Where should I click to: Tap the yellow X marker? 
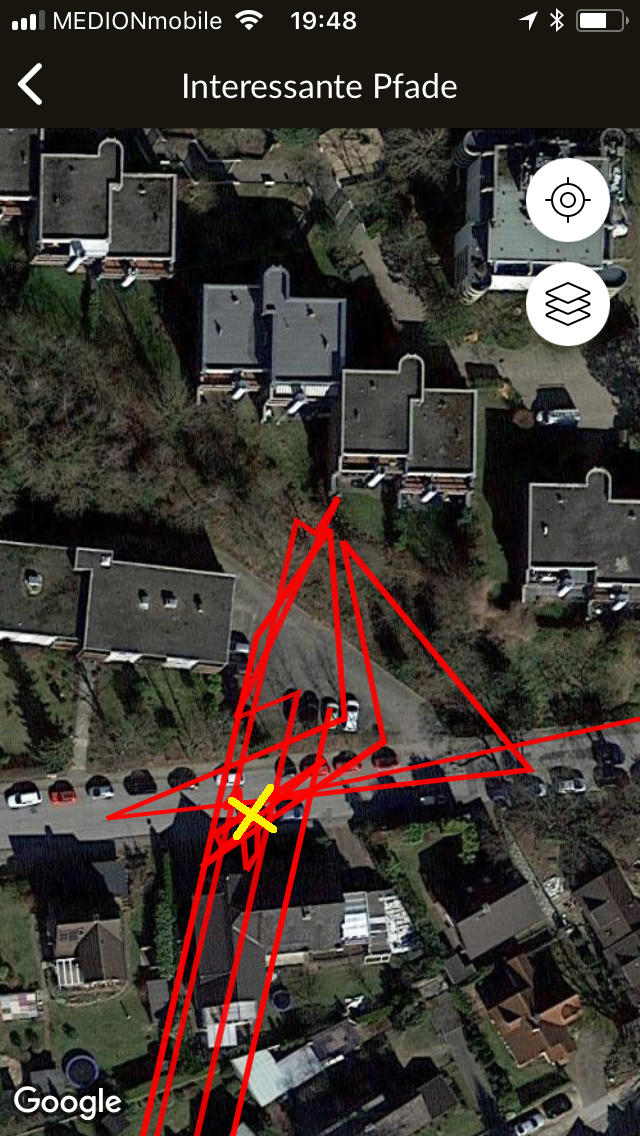[254, 812]
